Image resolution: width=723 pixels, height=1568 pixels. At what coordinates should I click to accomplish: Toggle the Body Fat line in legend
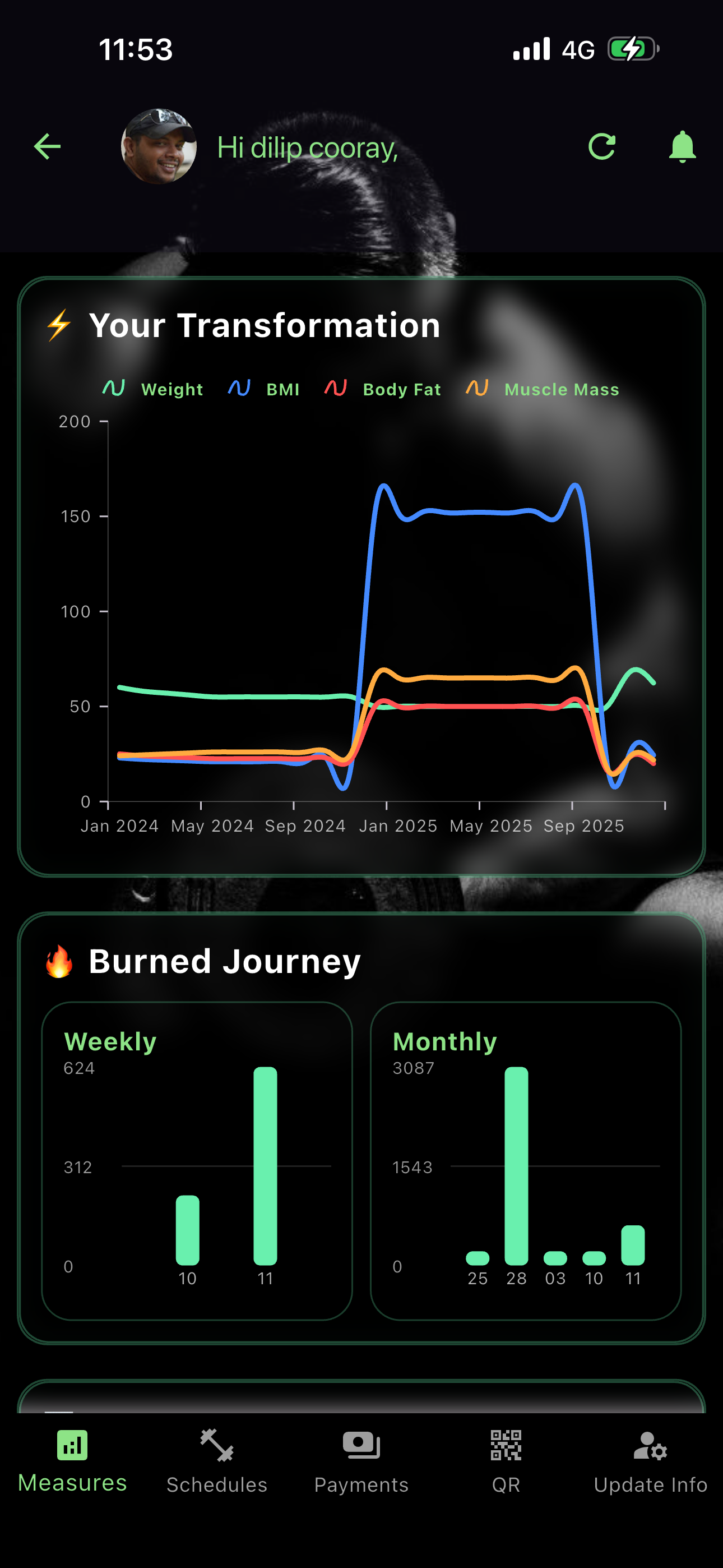(383, 389)
